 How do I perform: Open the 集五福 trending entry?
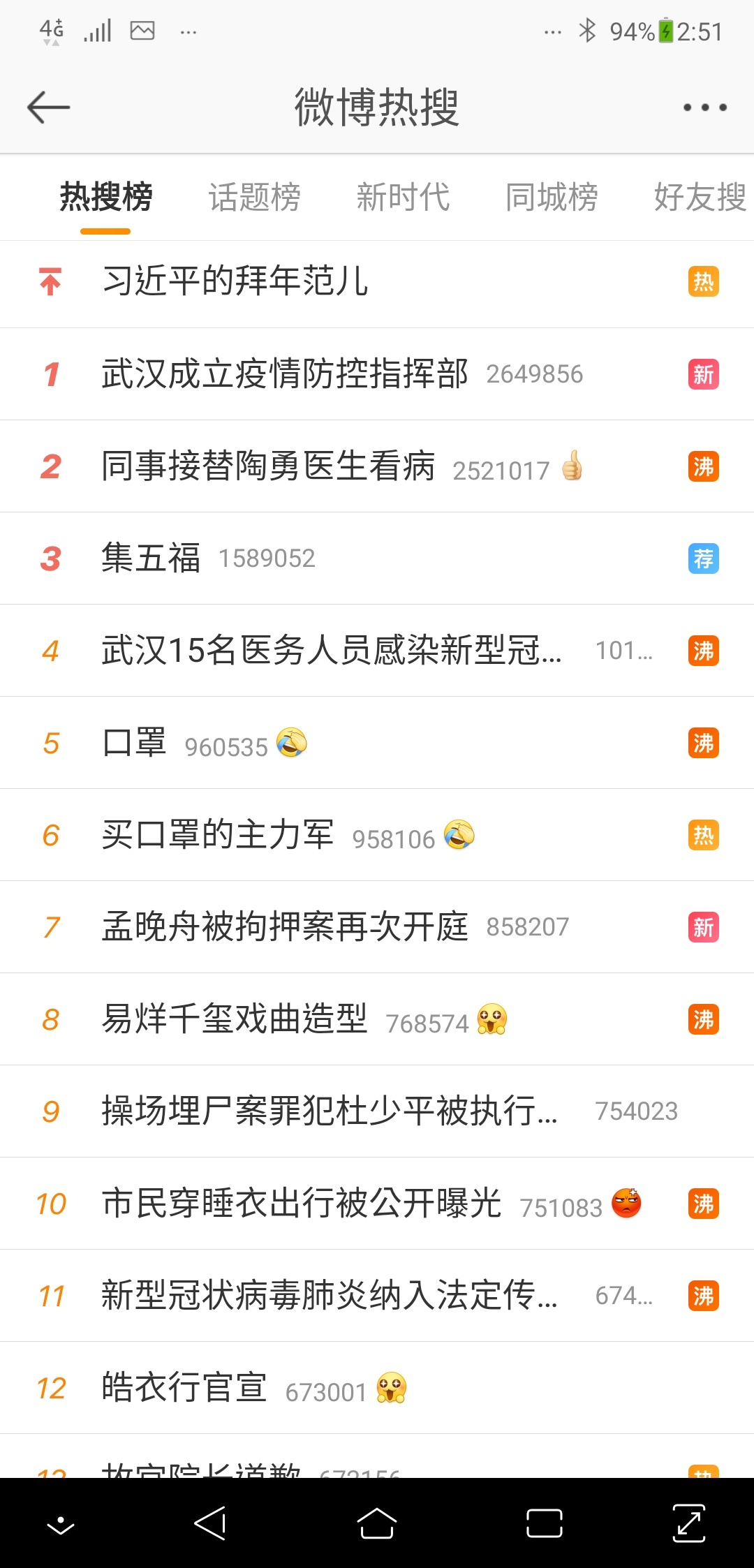click(x=377, y=559)
